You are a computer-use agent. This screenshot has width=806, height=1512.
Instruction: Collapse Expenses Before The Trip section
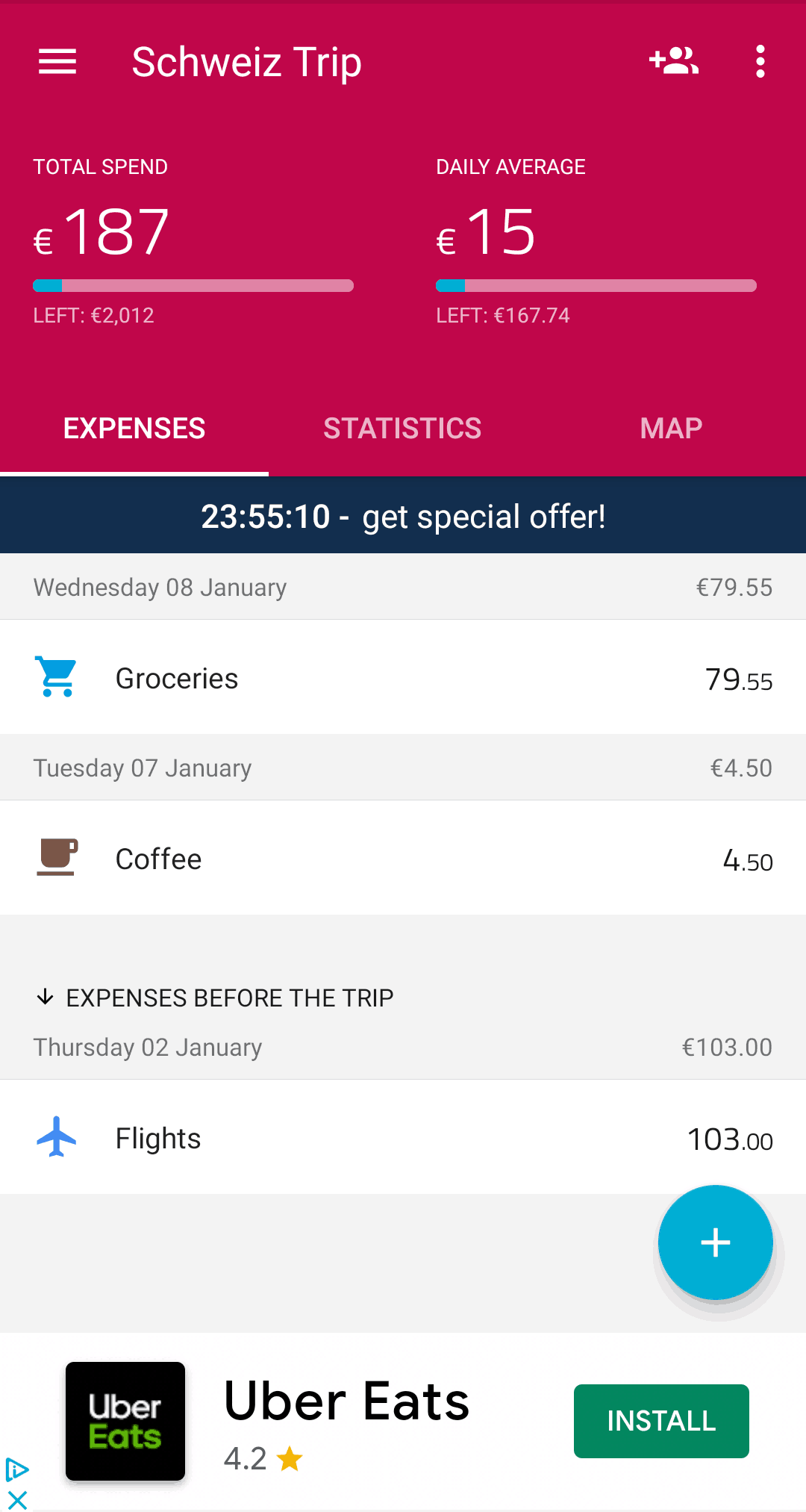(214, 998)
